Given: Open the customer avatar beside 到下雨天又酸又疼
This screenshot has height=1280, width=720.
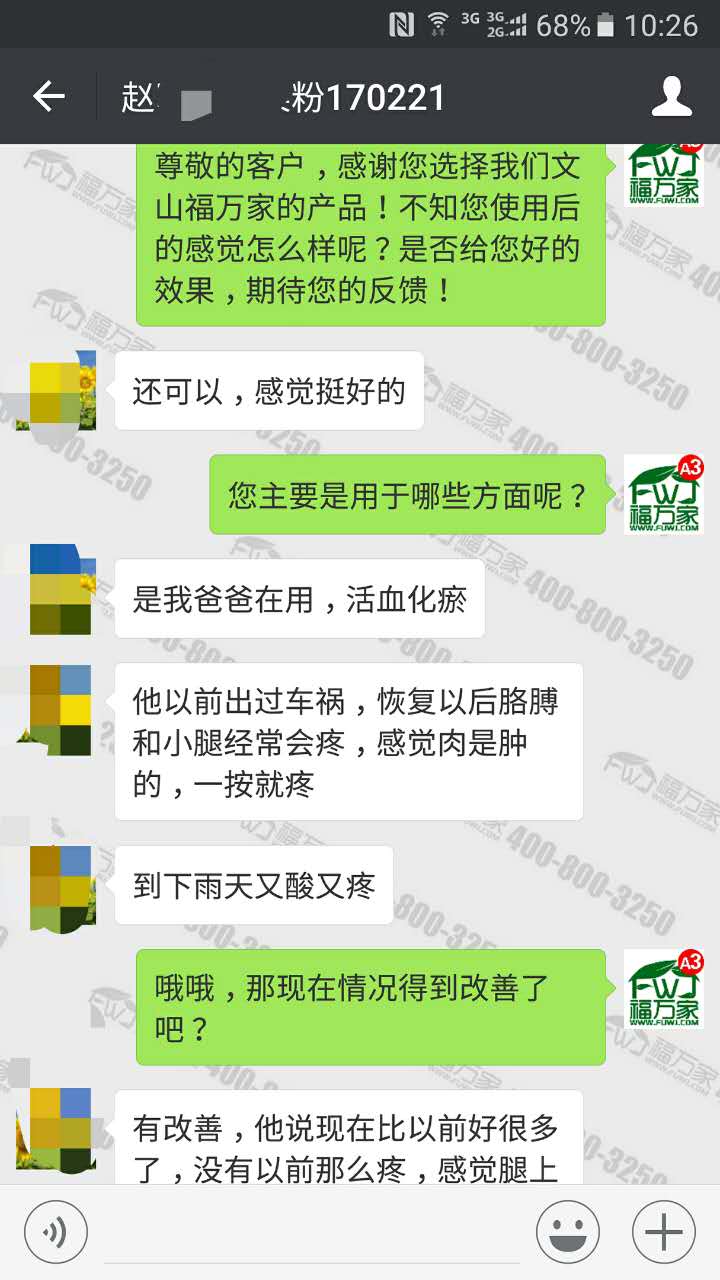Looking at the screenshot, I should [56, 886].
